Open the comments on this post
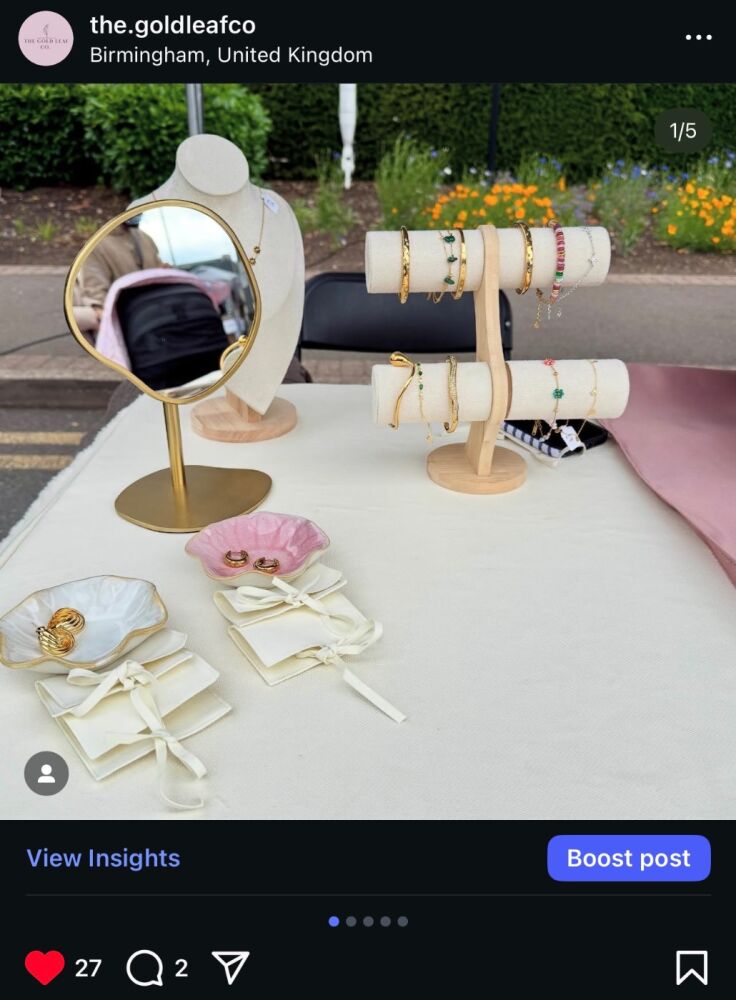 pyautogui.click(x=145, y=967)
